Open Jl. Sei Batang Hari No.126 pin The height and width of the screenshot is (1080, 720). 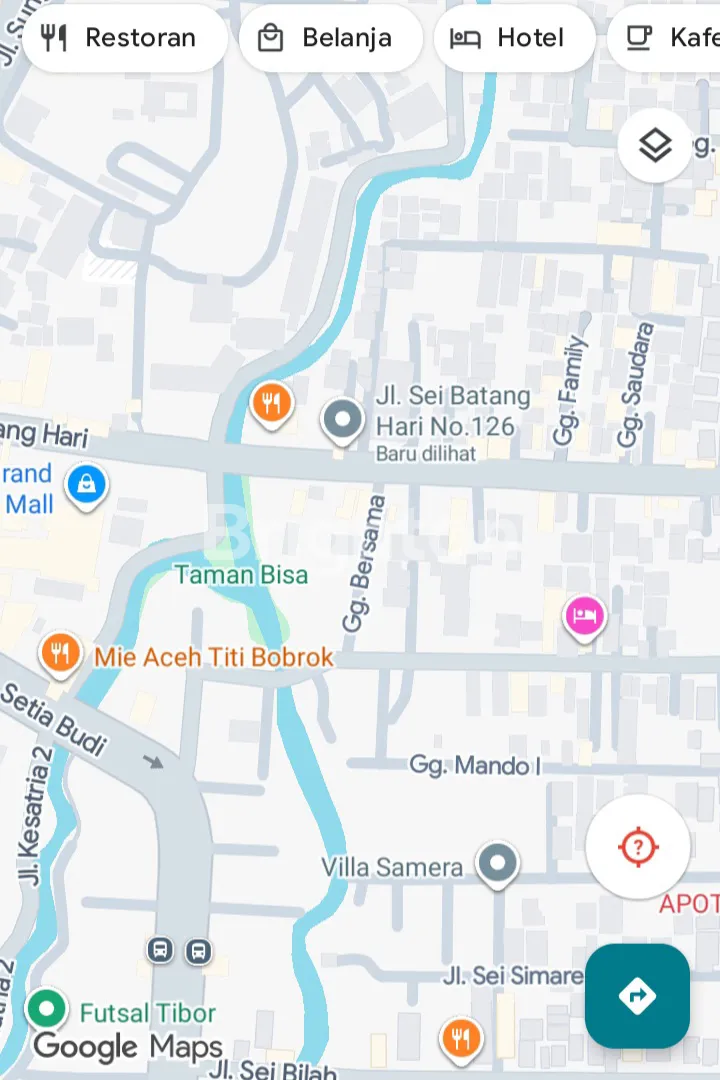coord(343,420)
